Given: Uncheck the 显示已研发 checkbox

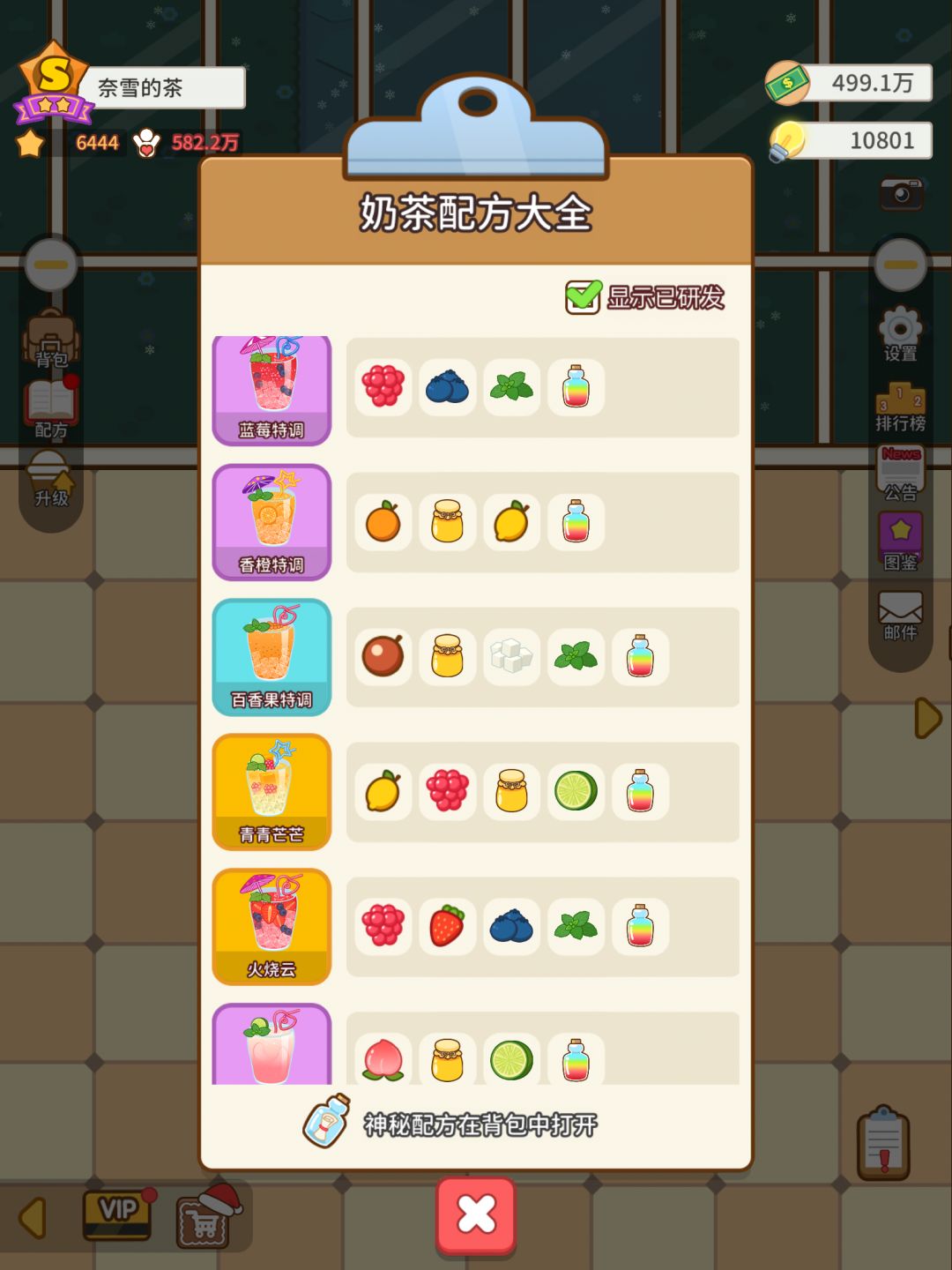Looking at the screenshot, I should 583,296.
